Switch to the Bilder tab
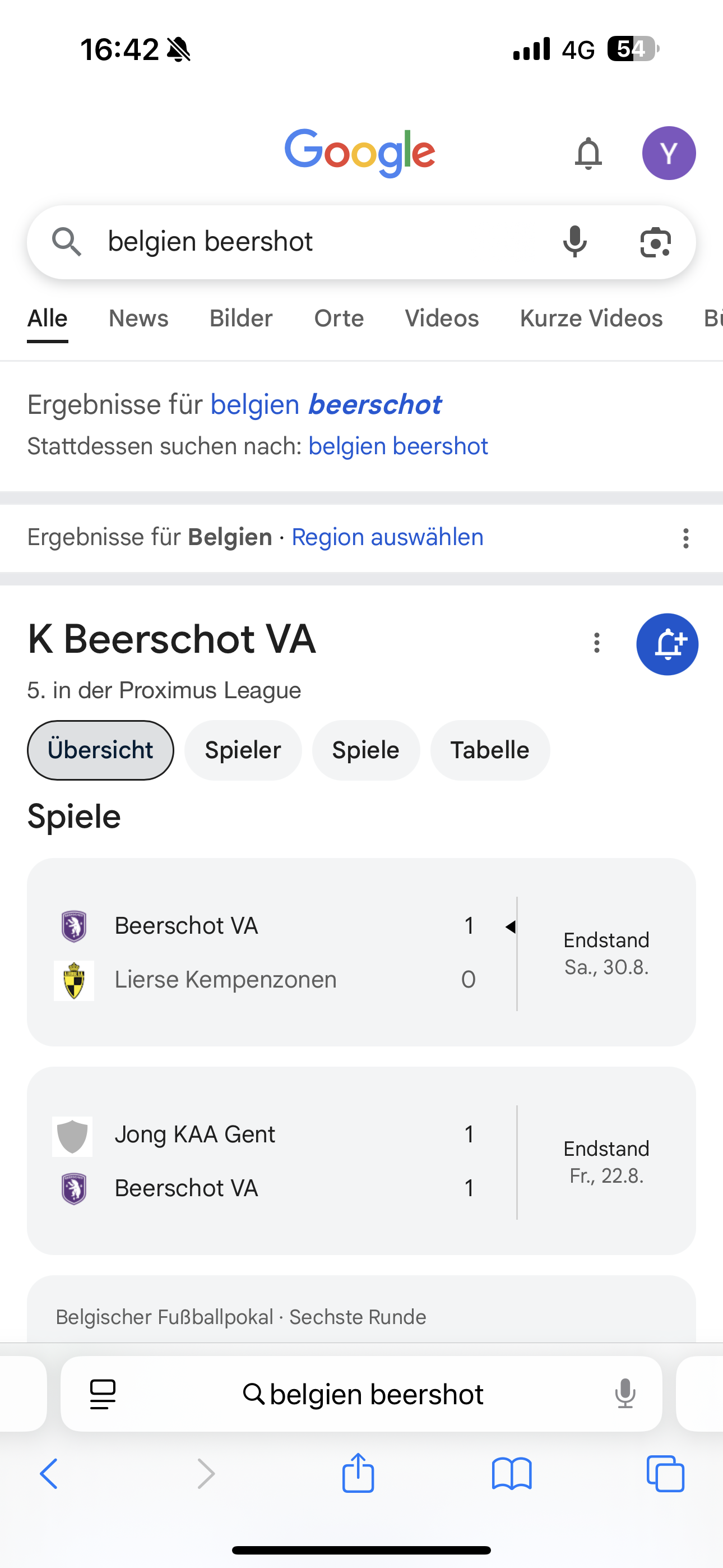 (x=241, y=319)
